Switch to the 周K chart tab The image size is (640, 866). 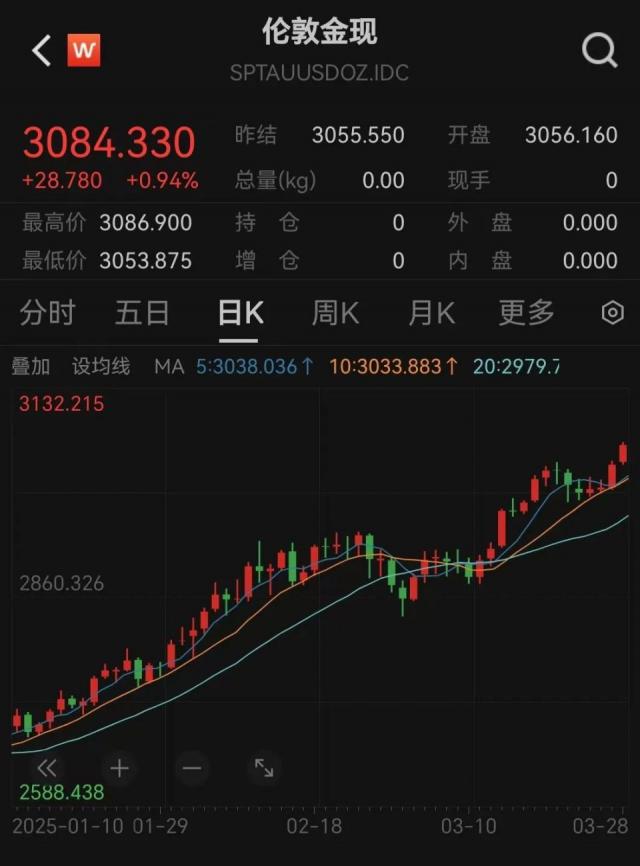(335, 313)
